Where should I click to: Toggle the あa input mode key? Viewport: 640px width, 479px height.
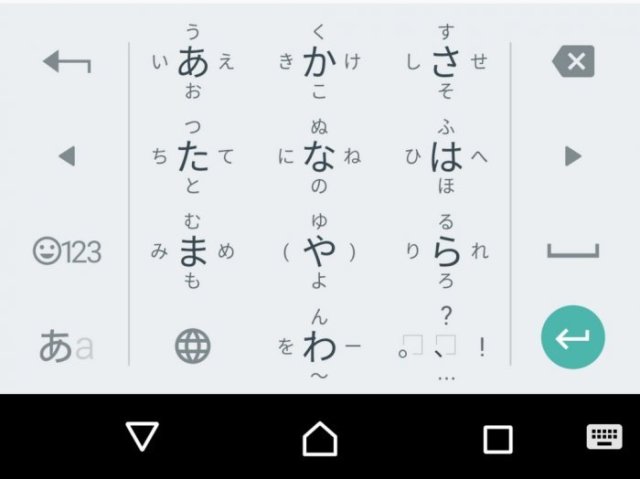[x=67, y=346]
